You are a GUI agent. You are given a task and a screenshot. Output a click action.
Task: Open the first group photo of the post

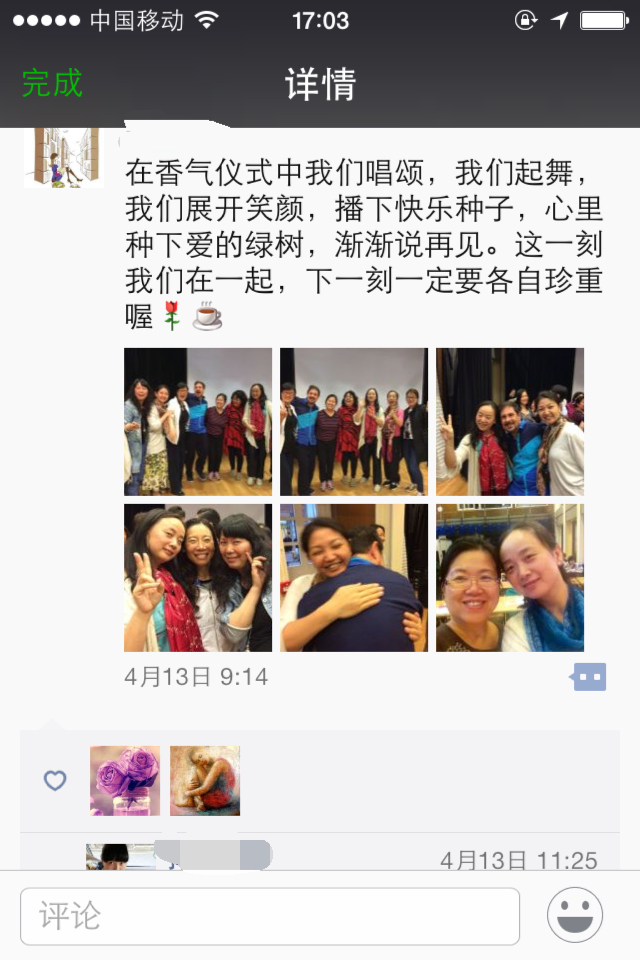click(198, 422)
